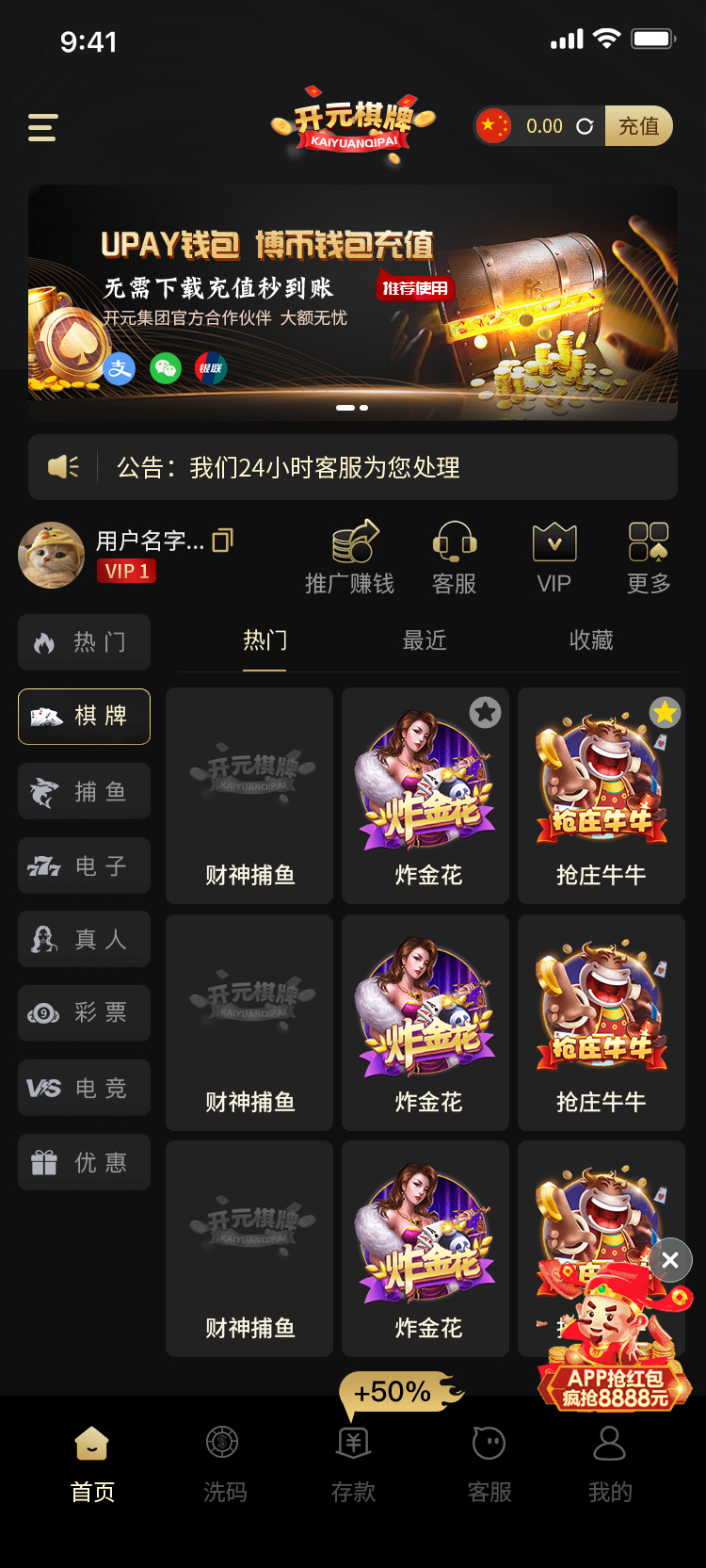This screenshot has width=706, height=1568.
Task: Switch to the 最近 recent tab
Action: (x=425, y=640)
